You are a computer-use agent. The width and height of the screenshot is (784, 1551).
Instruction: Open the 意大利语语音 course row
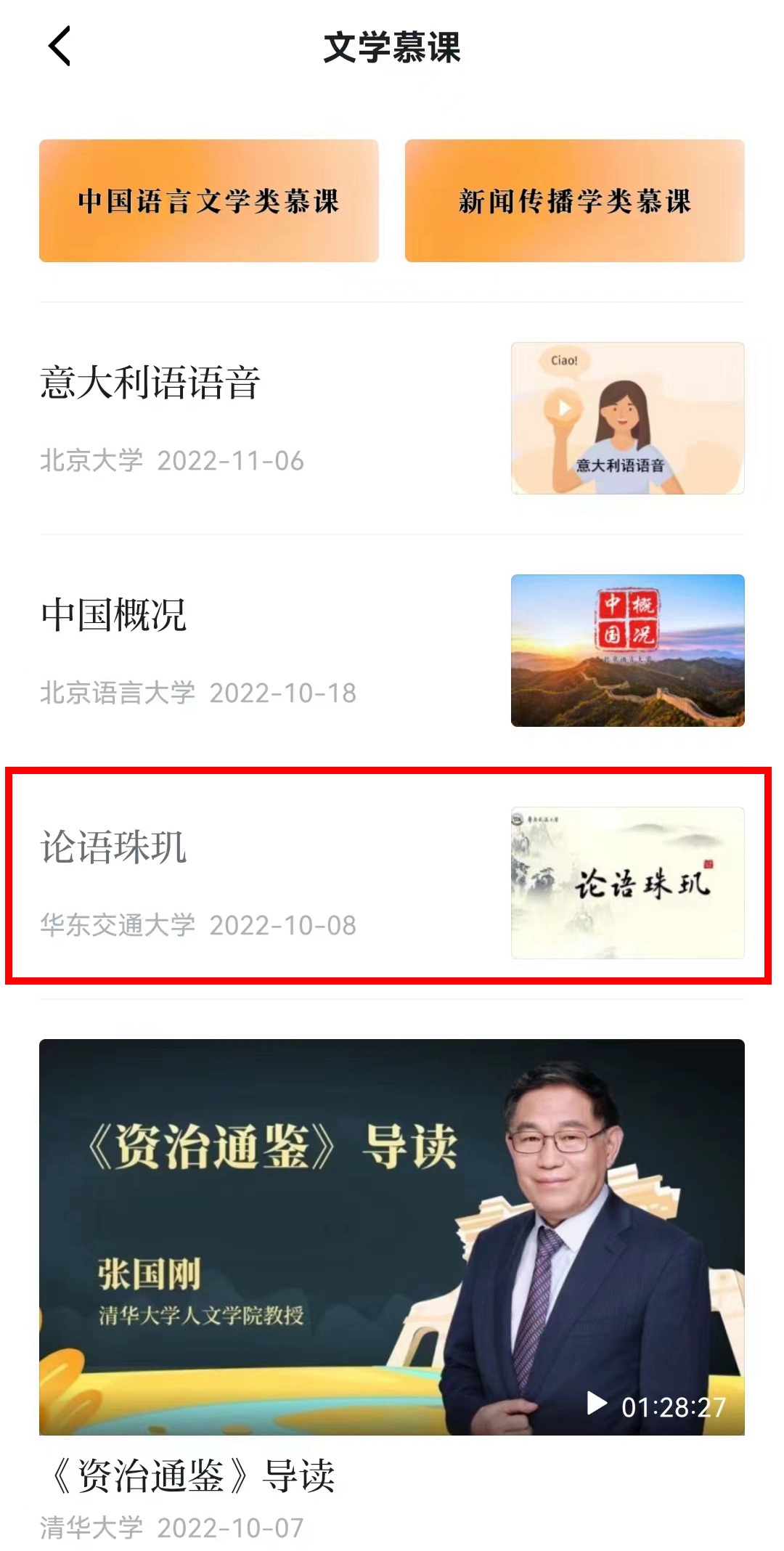[392, 418]
